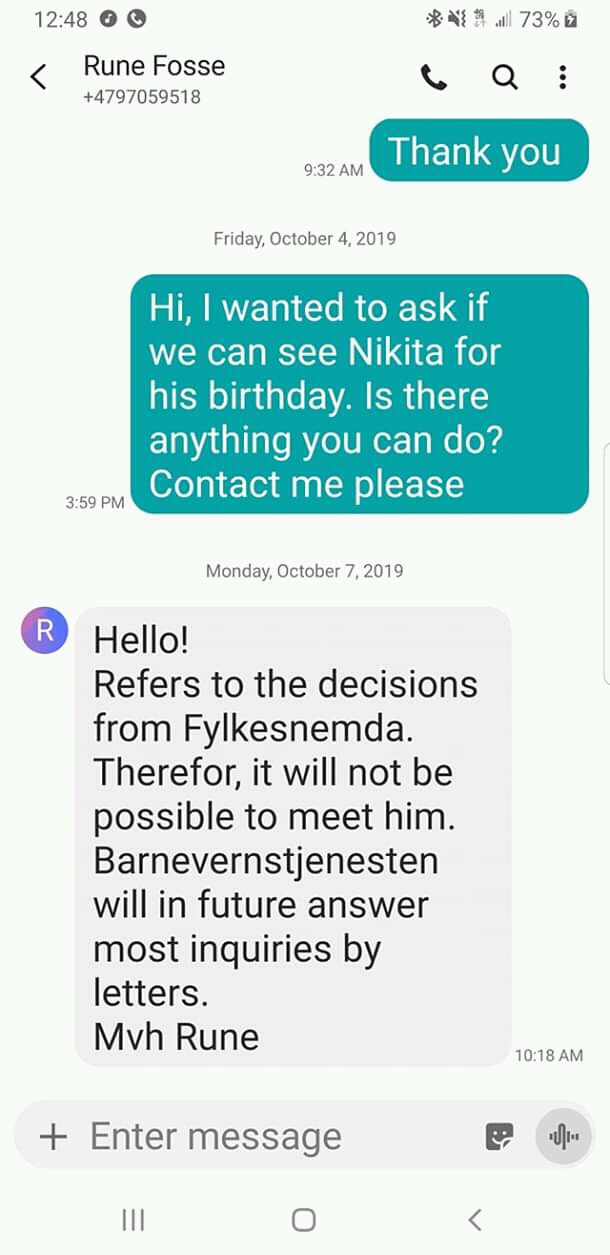
Task: Call Rune Fosse
Action: coord(434,77)
